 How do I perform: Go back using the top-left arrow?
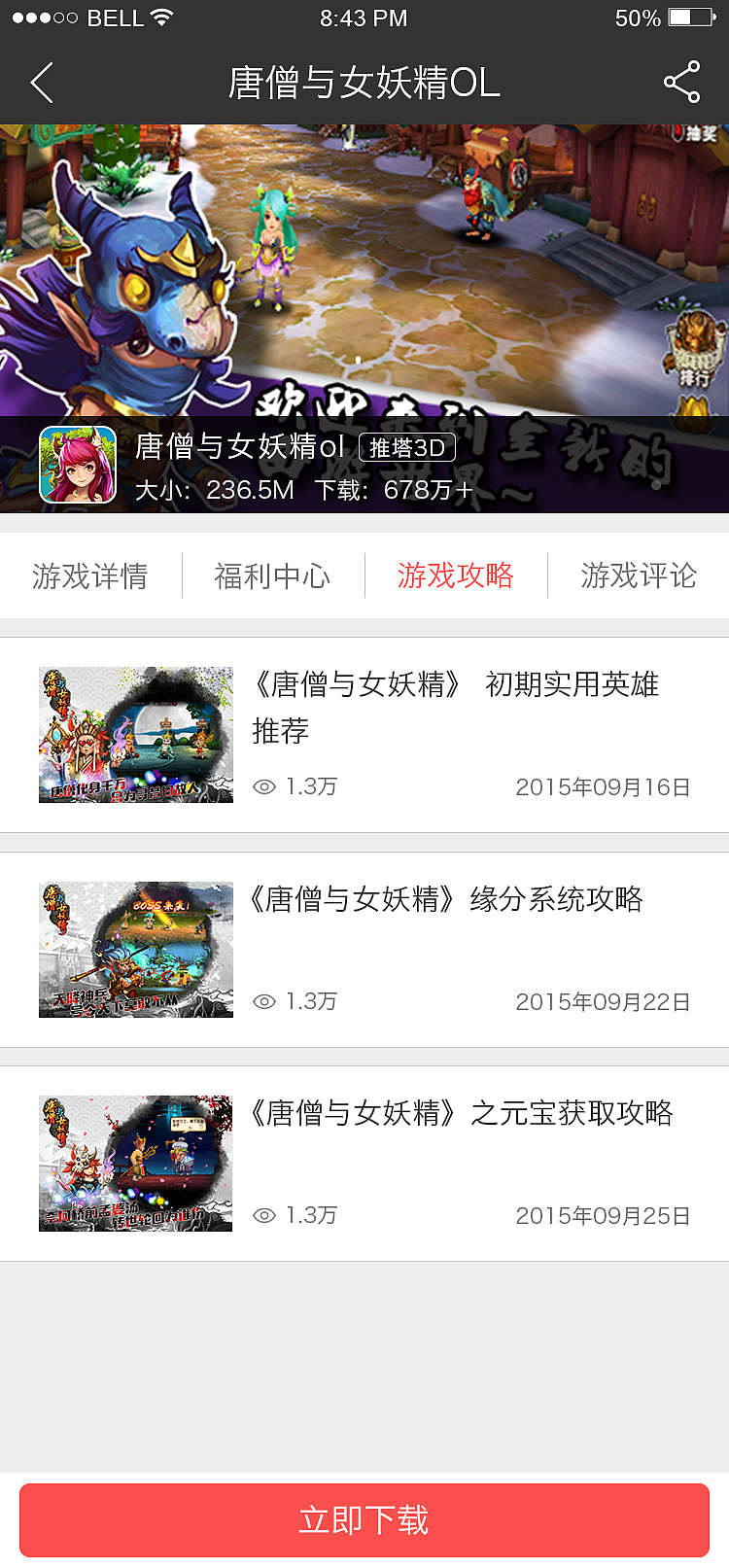(x=42, y=83)
